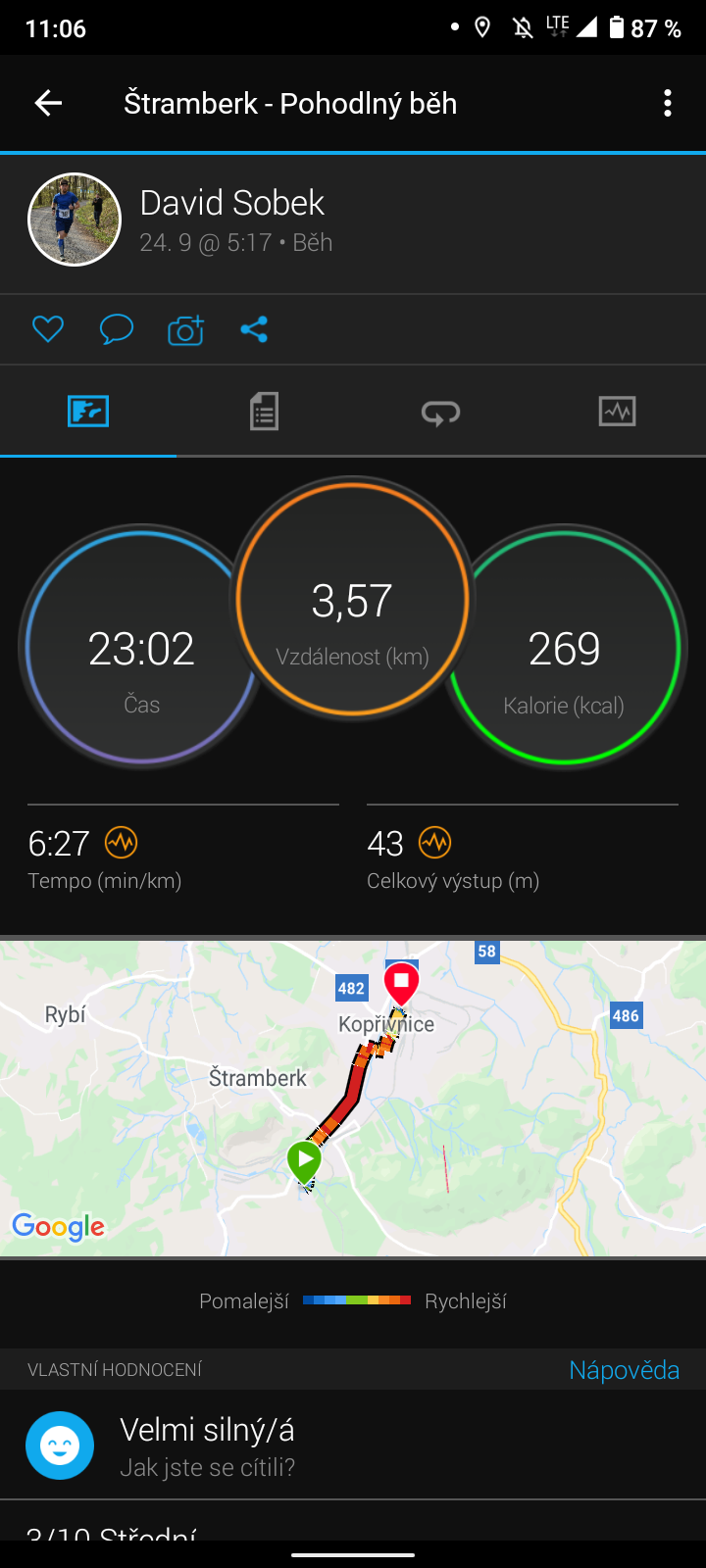Open the three-dot overflow menu
The height and width of the screenshot is (1568, 706).
tap(668, 103)
